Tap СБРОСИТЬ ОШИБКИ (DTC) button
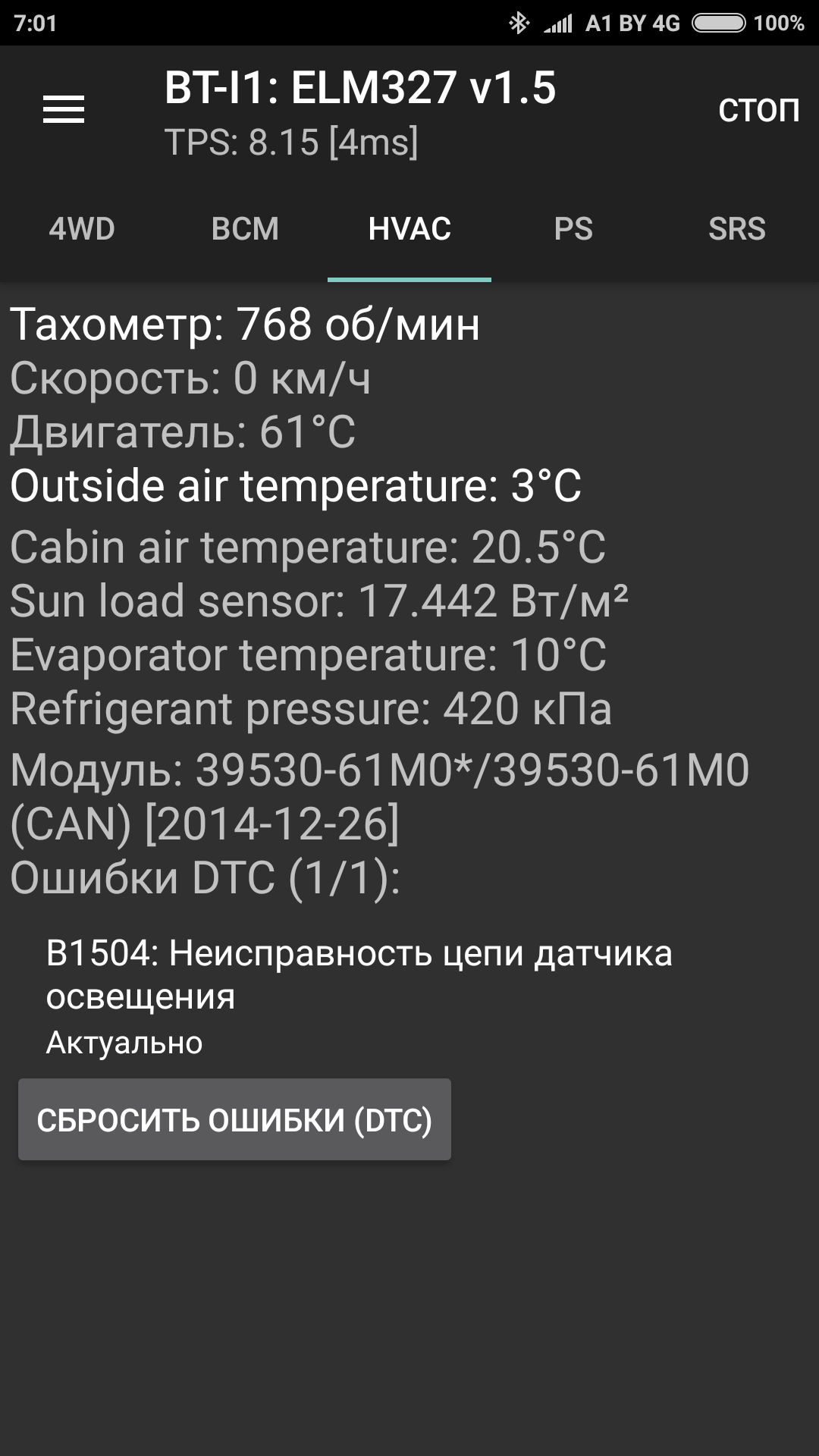This screenshot has width=819, height=1456. click(x=234, y=1120)
